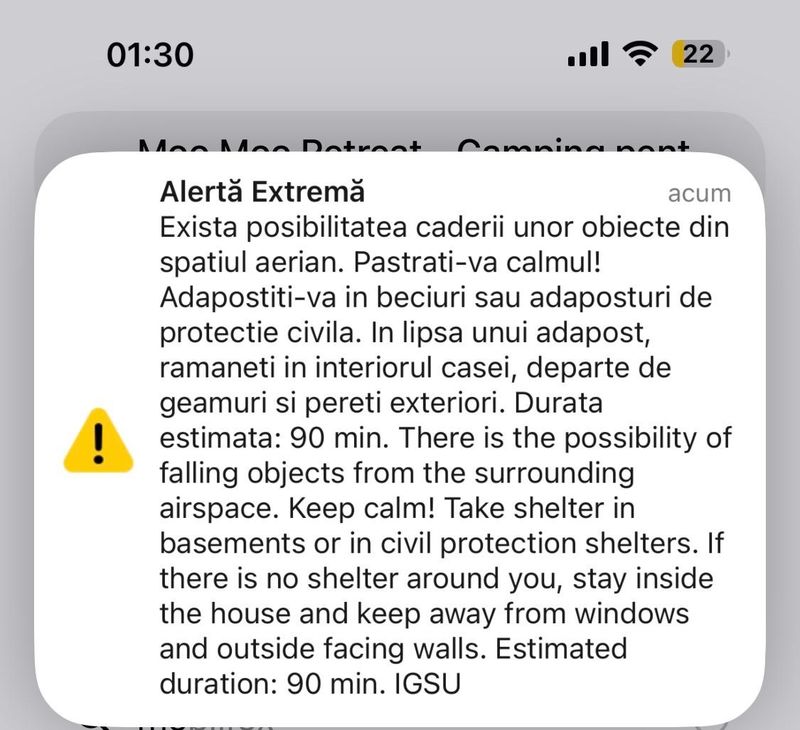Open the Alertă Extremă notification
The height and width of the screenshot is (730, 800).
pos(400,439)
